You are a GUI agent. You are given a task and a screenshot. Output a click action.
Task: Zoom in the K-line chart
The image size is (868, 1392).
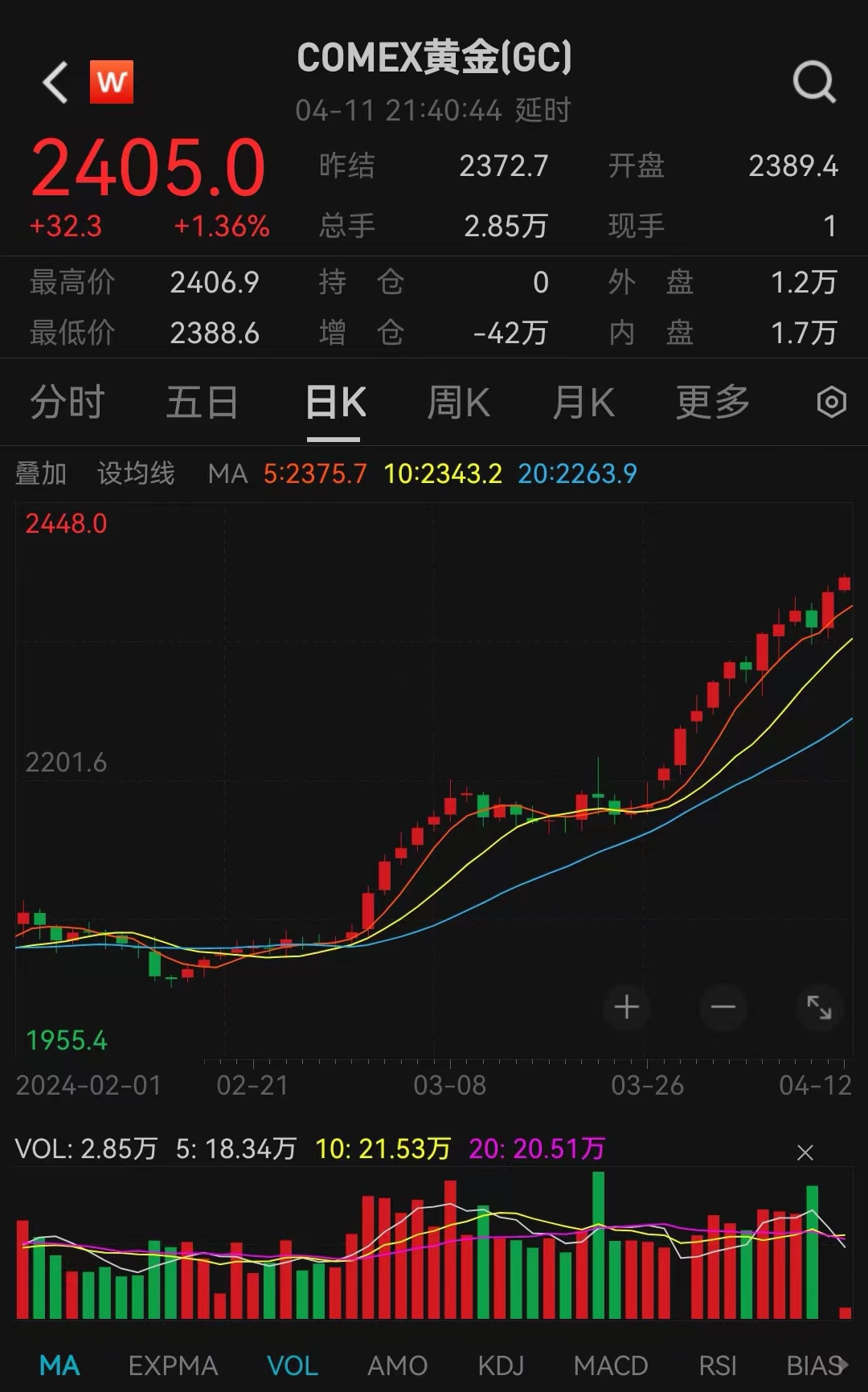[x=627, y=1007]
